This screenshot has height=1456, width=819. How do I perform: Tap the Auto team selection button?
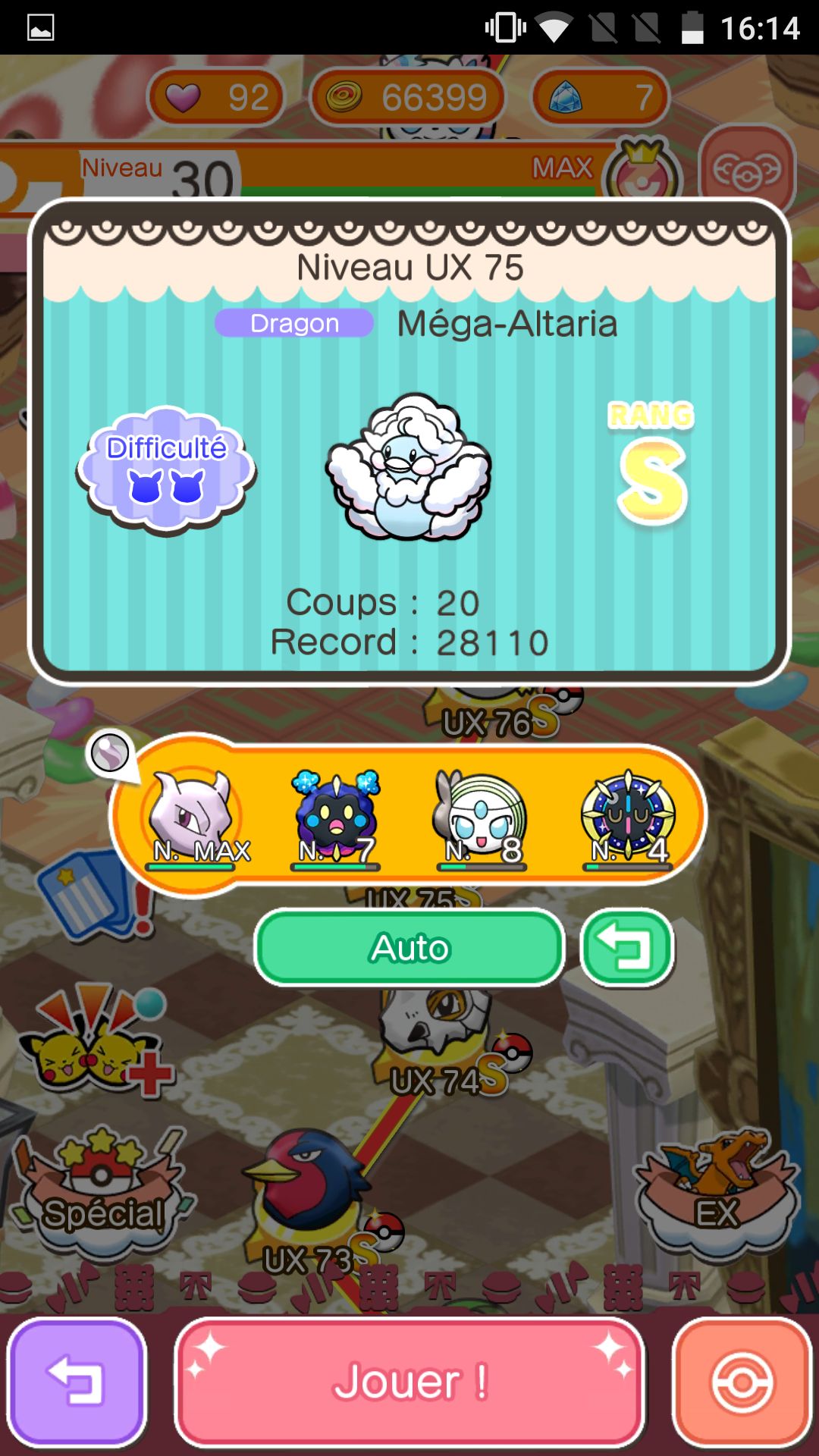click(409, 948)
